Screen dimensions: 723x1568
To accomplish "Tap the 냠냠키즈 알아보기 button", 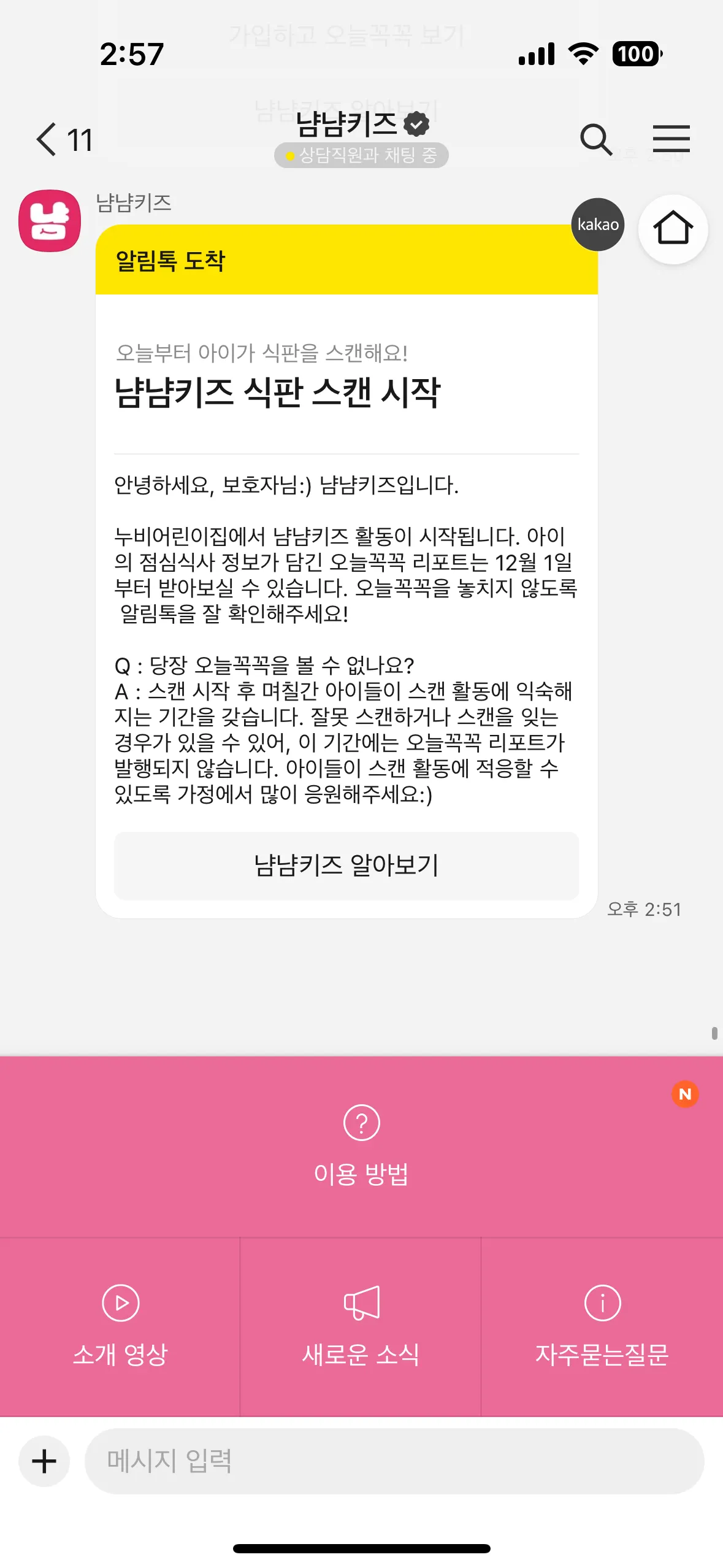I will [346, 866].
